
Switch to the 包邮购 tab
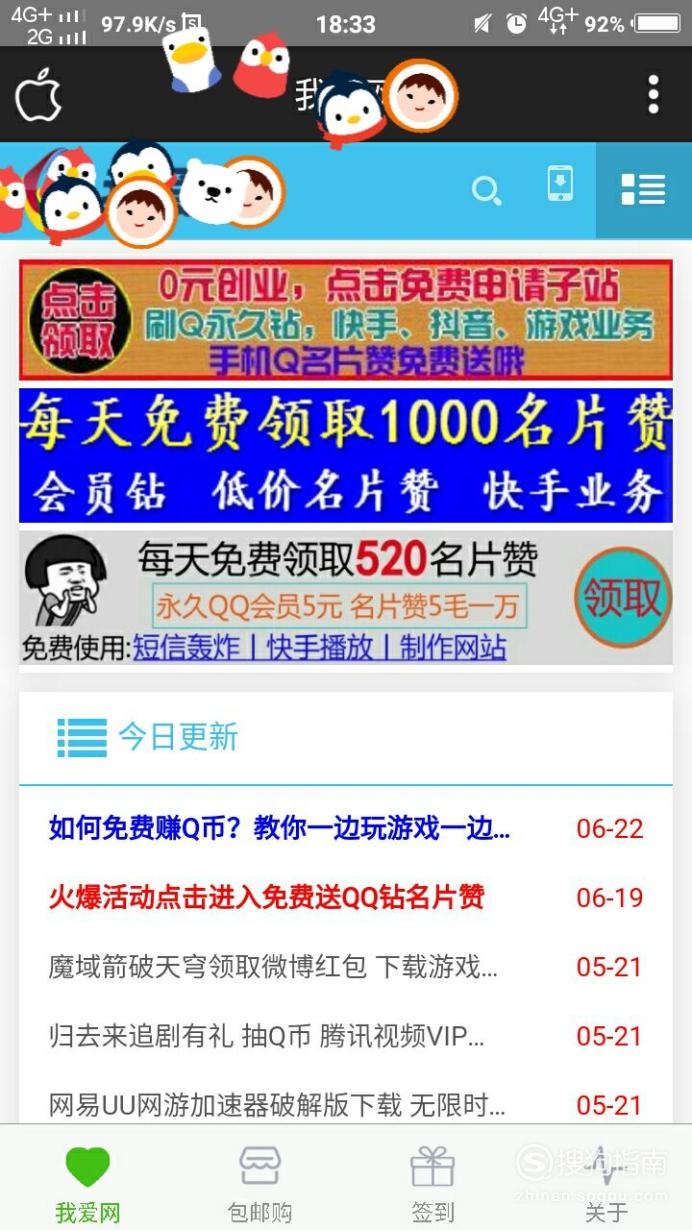(260, 1185)
